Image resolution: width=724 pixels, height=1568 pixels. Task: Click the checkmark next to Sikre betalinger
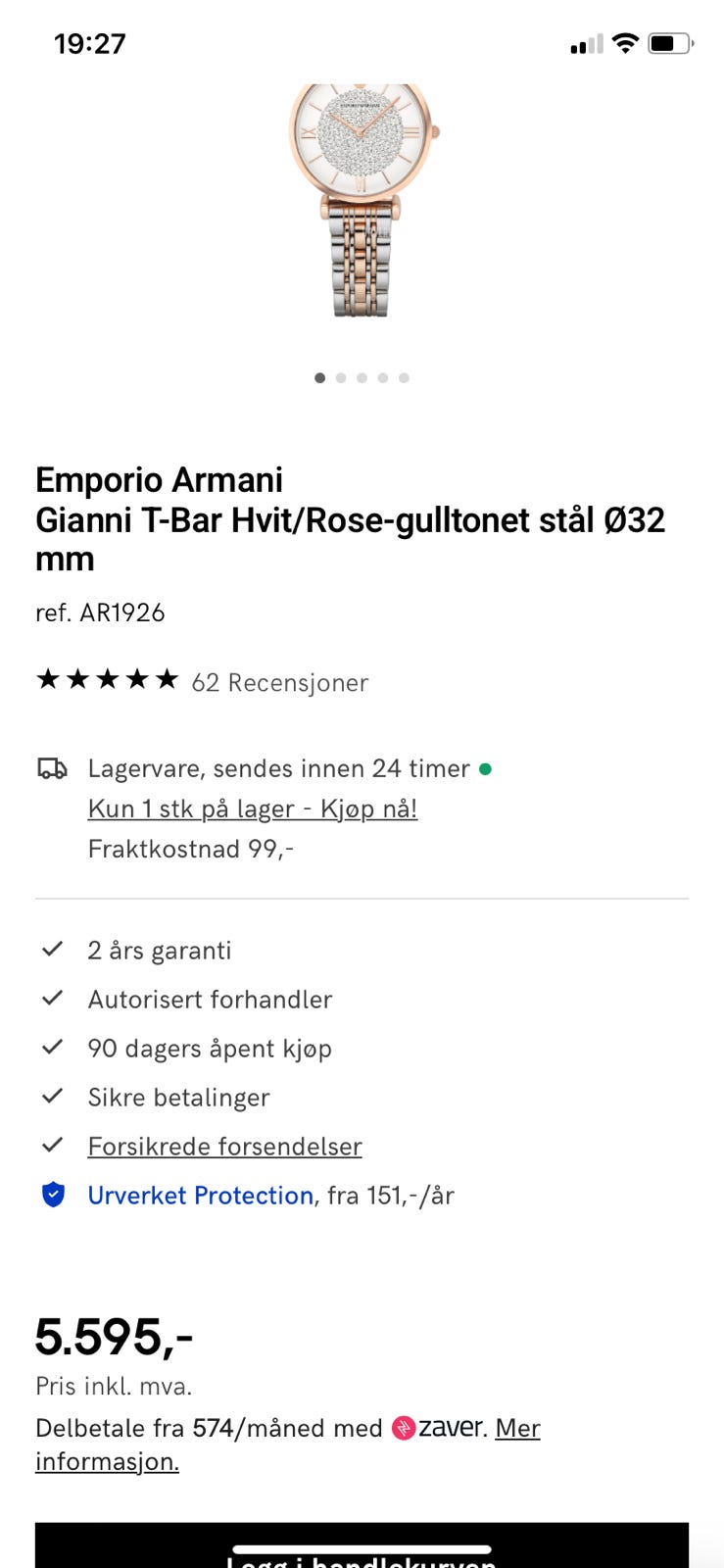tap(52, 1097)
